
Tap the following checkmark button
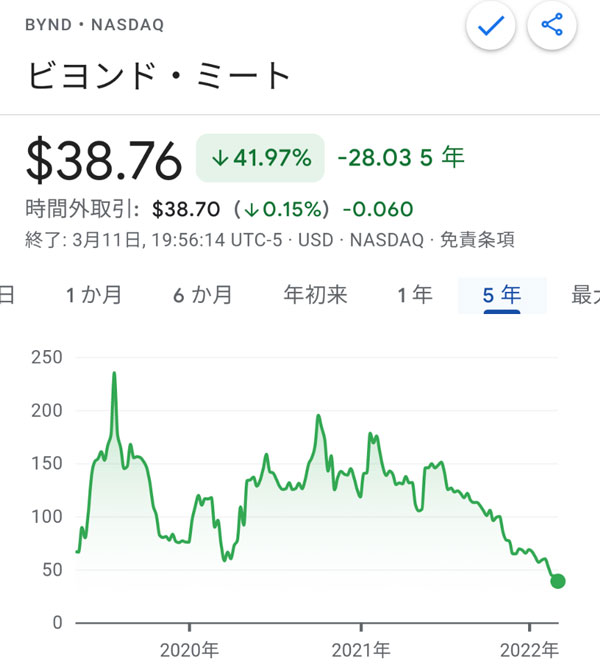pyautogui.click(x=491, y=28)
